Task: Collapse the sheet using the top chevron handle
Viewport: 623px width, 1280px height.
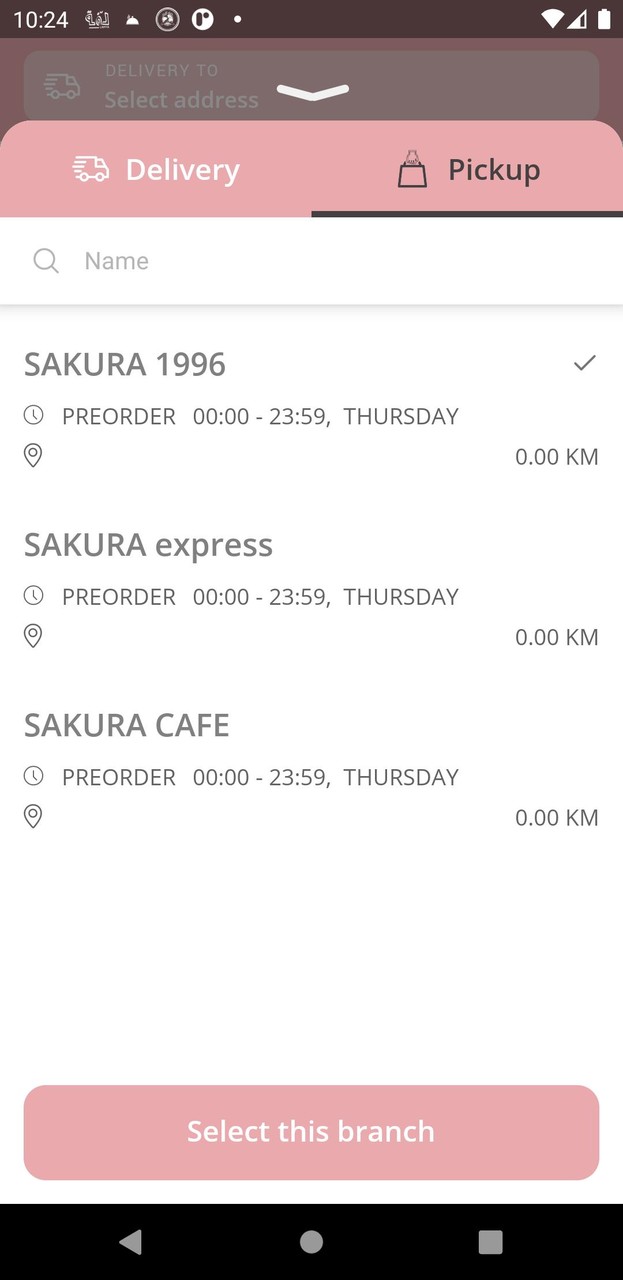Action: point(313,92)
